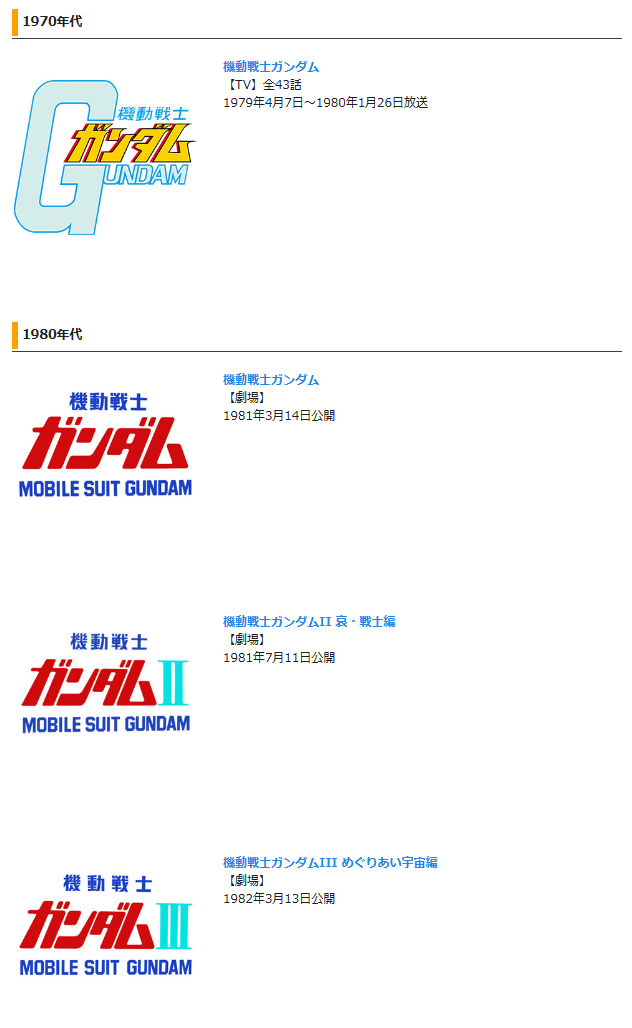Tap the first movie Mobile Suit Gundam logo
This screenshot has height=1028, width=632.
(x=106, y=445)
